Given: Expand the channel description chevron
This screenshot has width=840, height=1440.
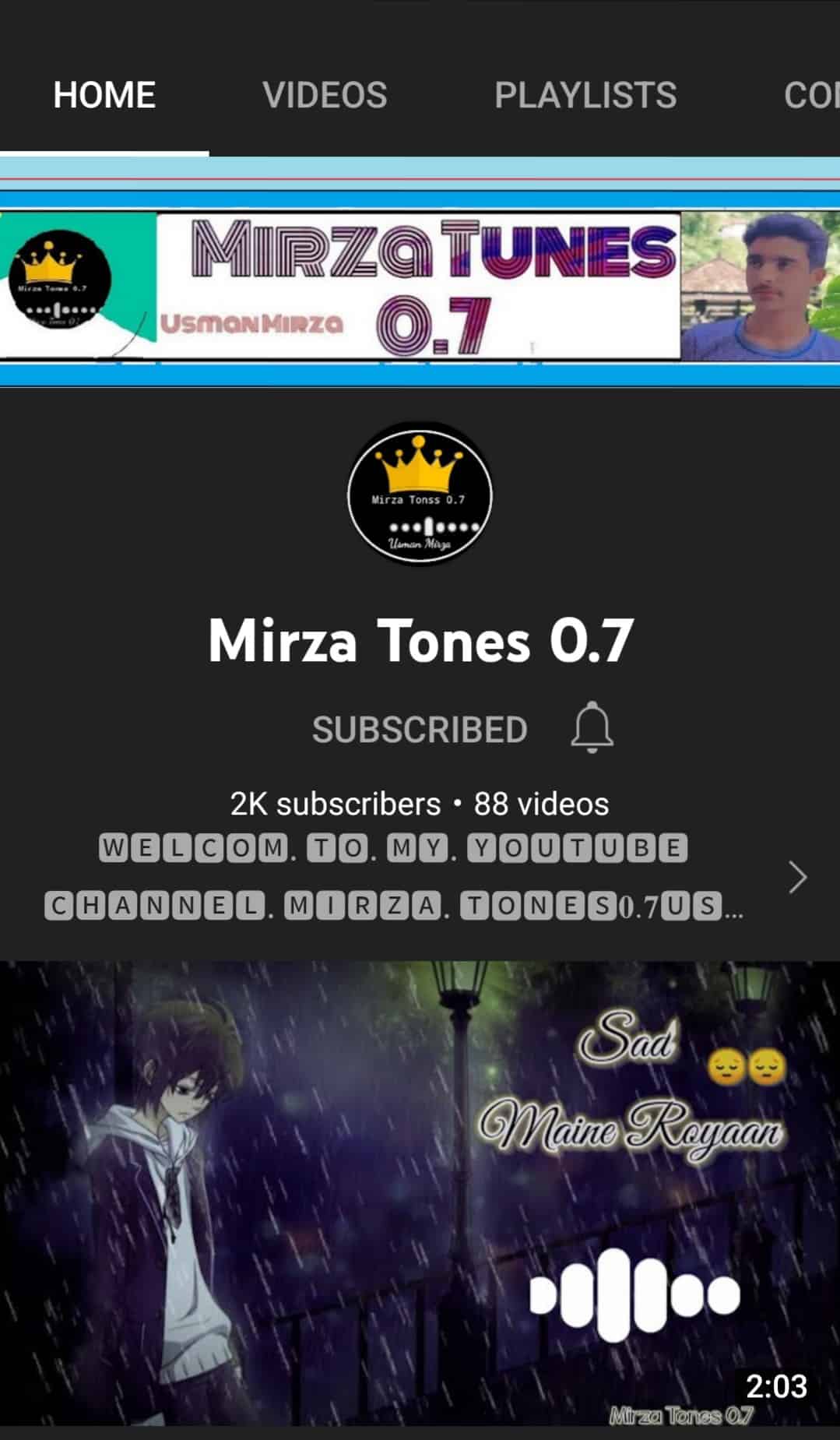Looking at the screenshot, I should (798, 878).
